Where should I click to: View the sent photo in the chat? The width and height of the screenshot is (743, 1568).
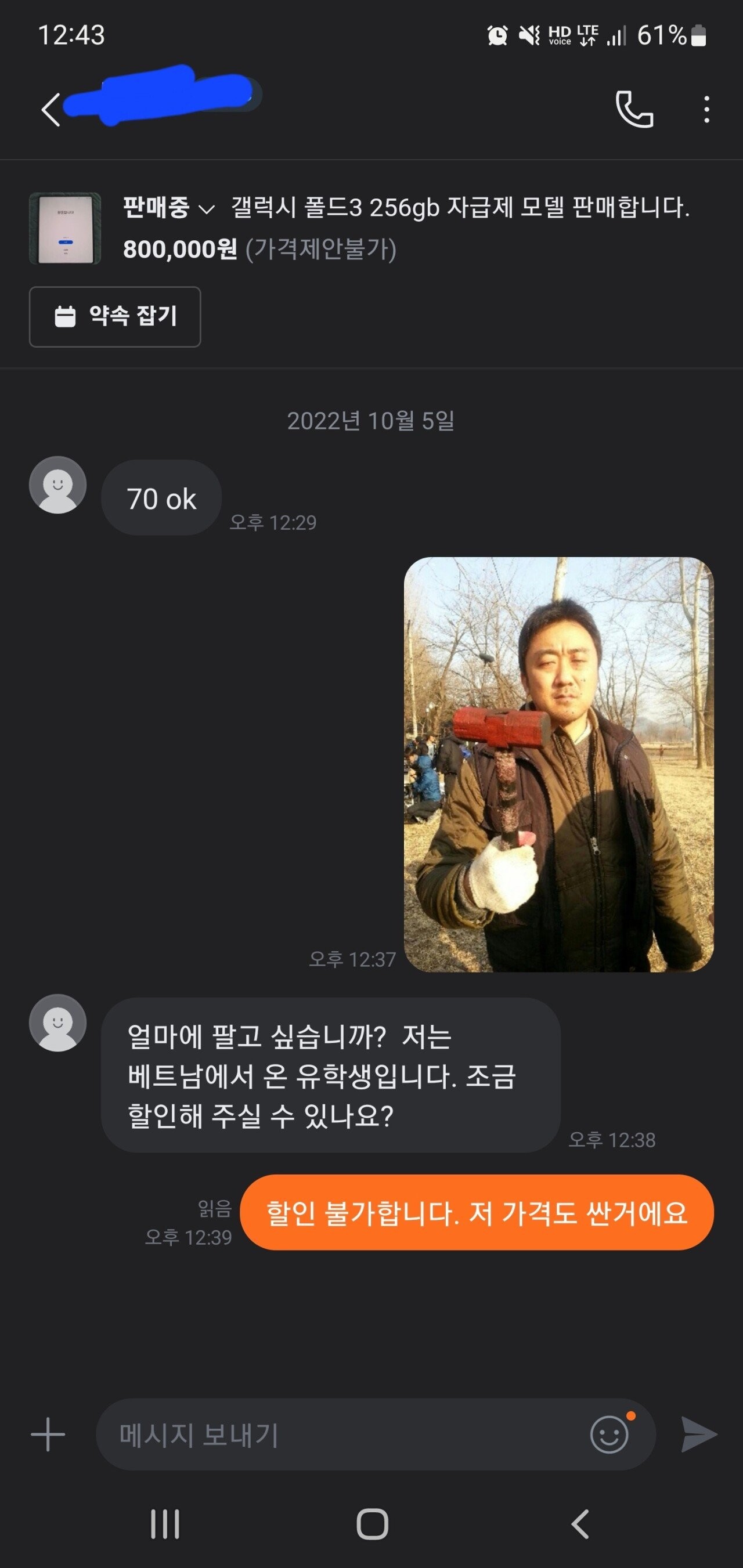pyautogui.click(x=558, y=764)
